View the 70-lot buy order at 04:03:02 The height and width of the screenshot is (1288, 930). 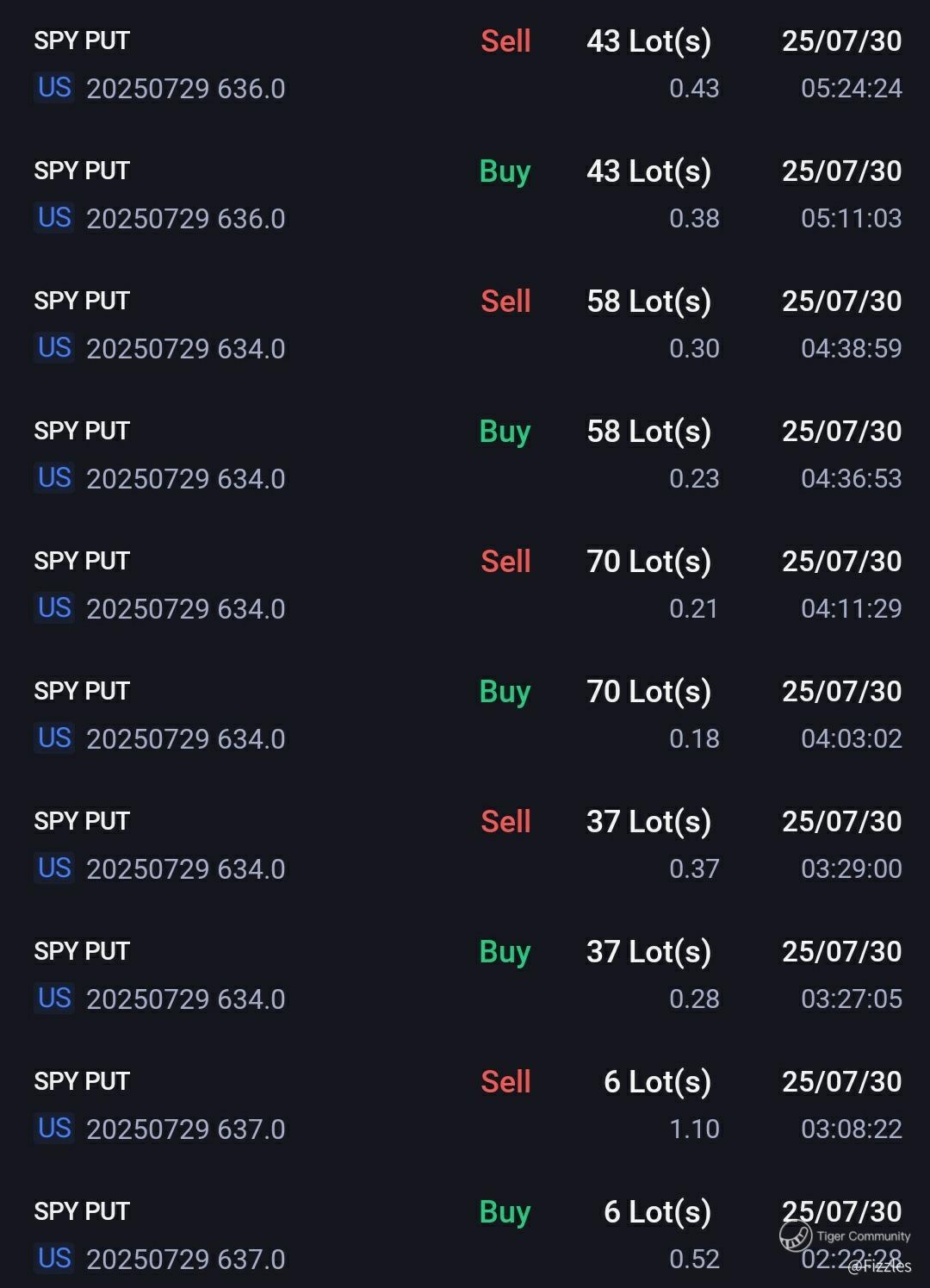click(x=465, y=715)
